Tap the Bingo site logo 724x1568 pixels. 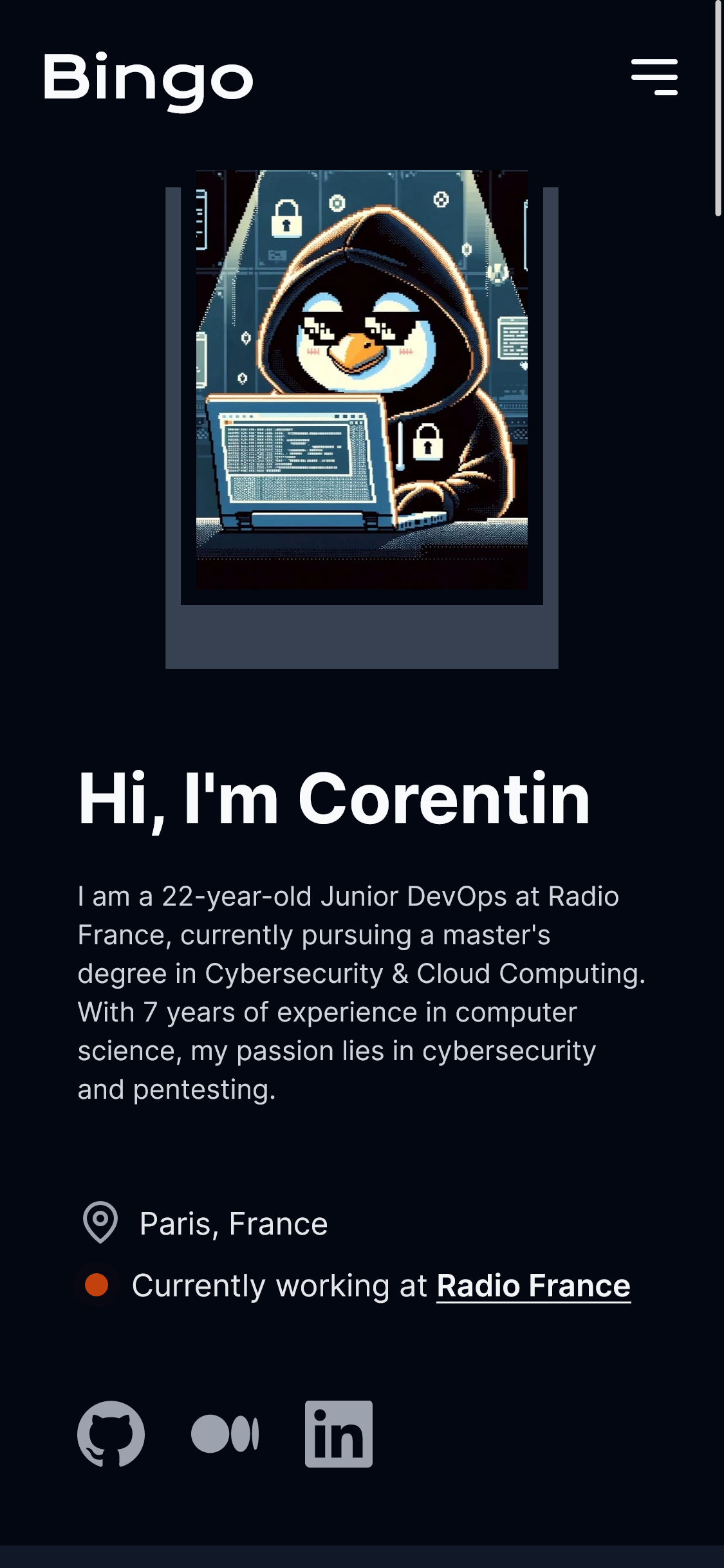tap(148, 79)
